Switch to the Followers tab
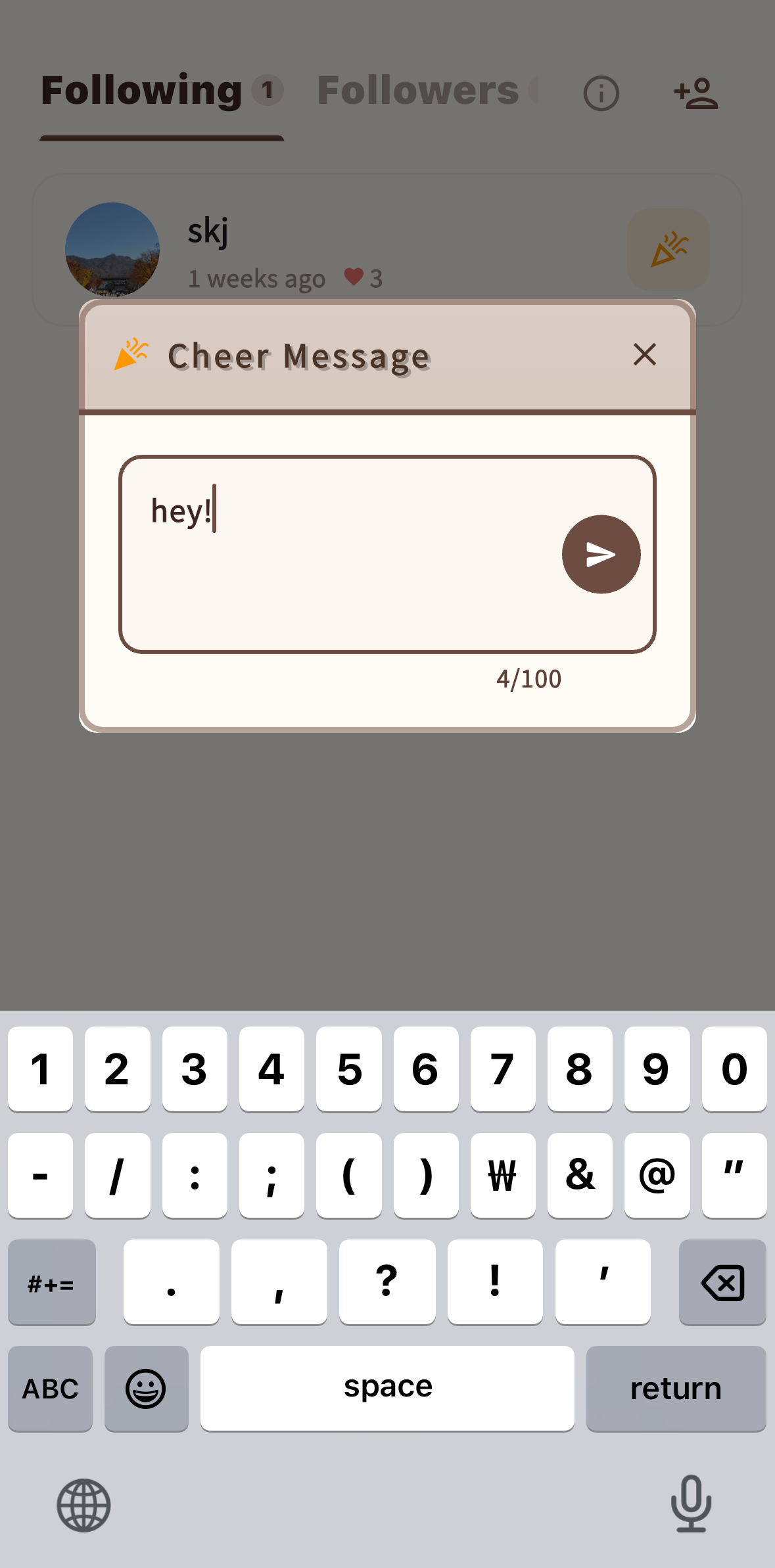Image resolution: width=775 pixels, height=1568 pixels. coord(421,91)
